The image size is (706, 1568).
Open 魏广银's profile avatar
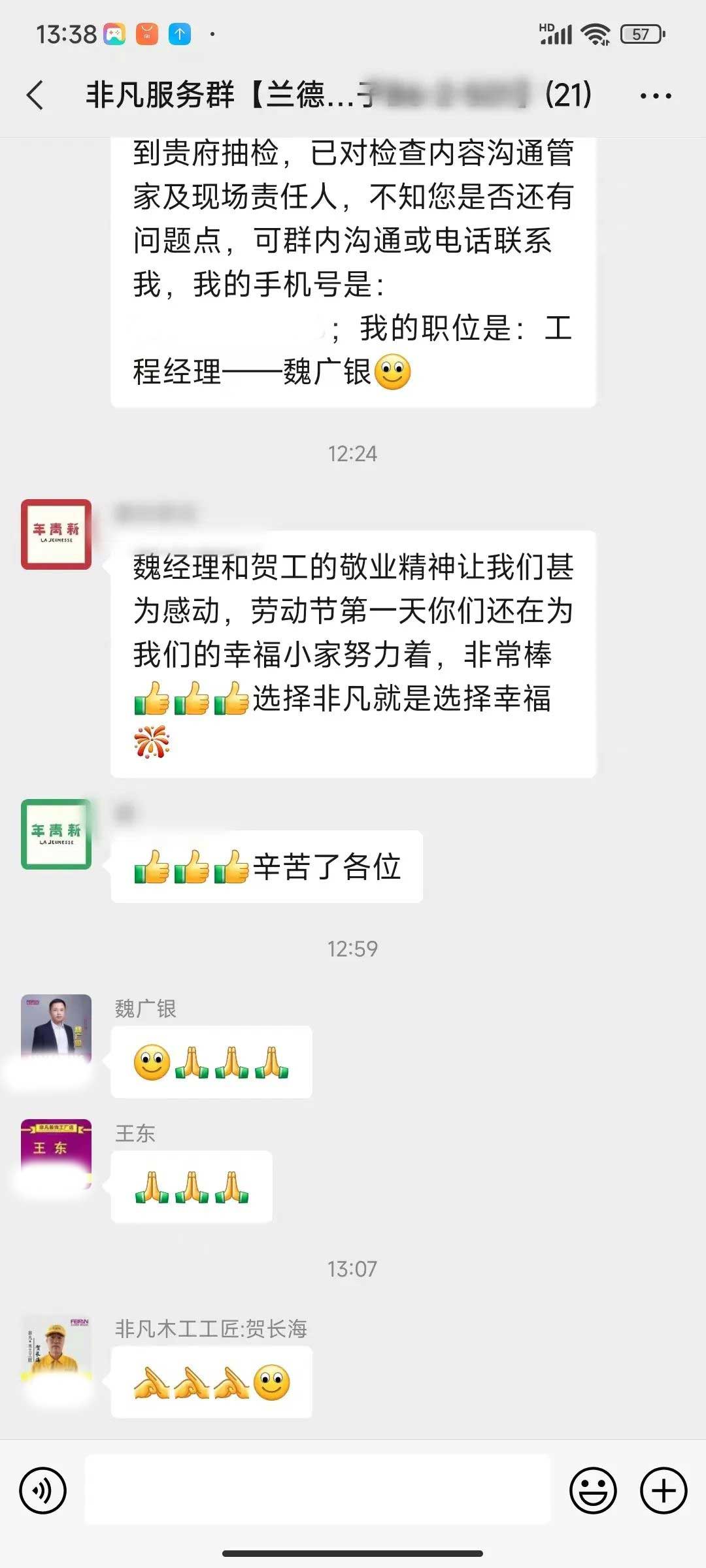pyautogui.click(x=56, y=1028)
